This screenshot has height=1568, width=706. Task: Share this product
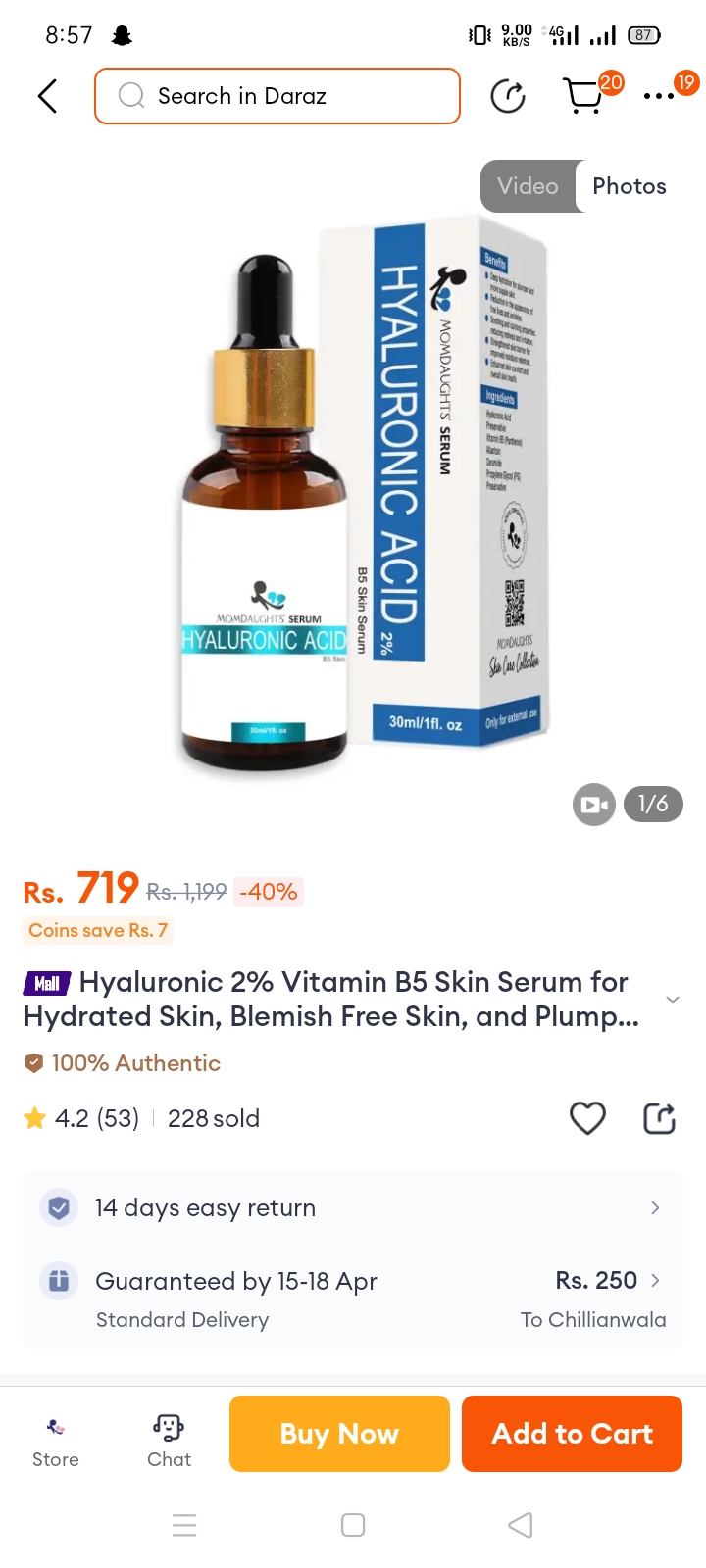click(659, 1118)
